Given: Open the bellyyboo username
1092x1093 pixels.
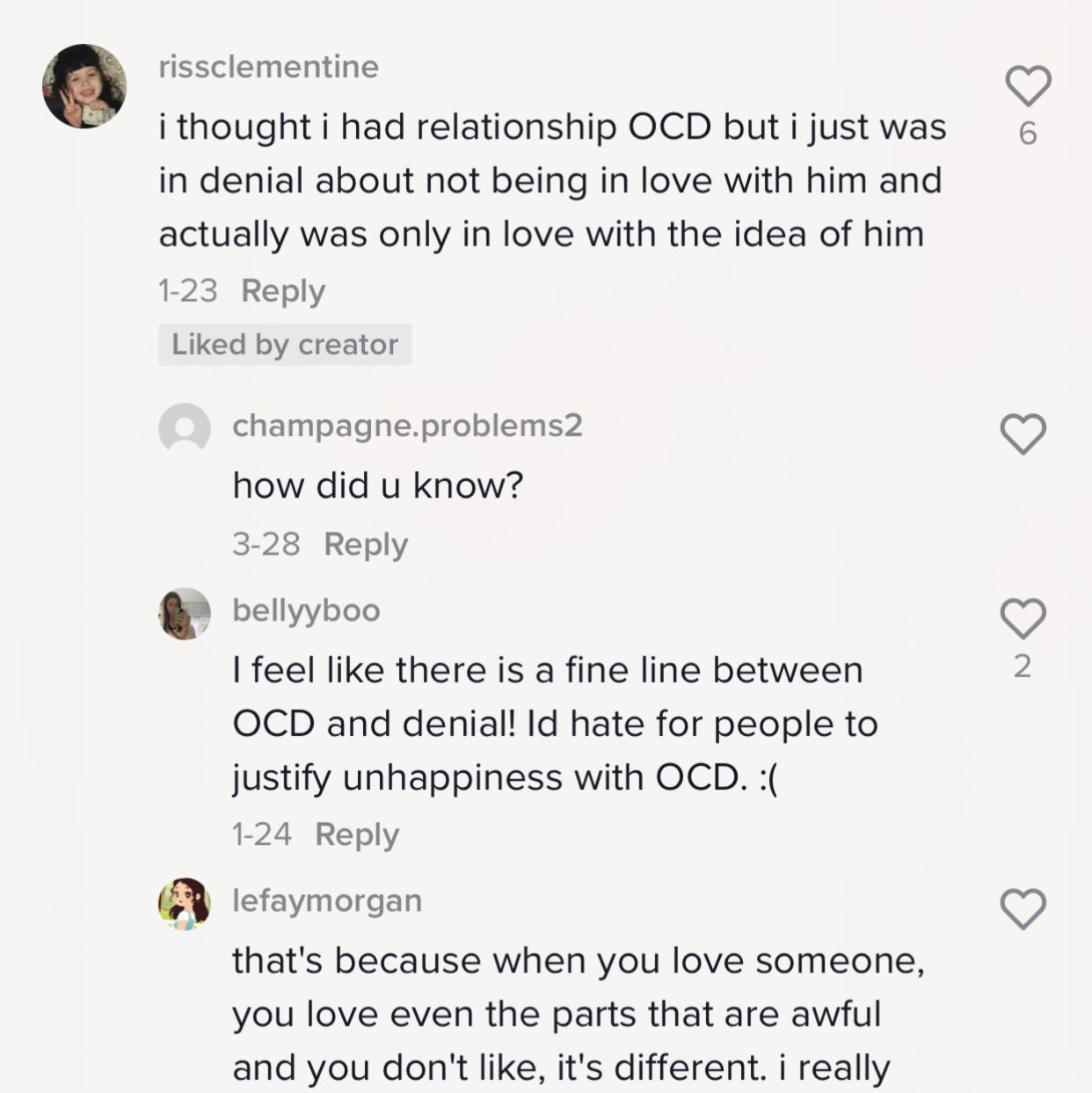Looking at the screenshot, I should coord(306,610).
